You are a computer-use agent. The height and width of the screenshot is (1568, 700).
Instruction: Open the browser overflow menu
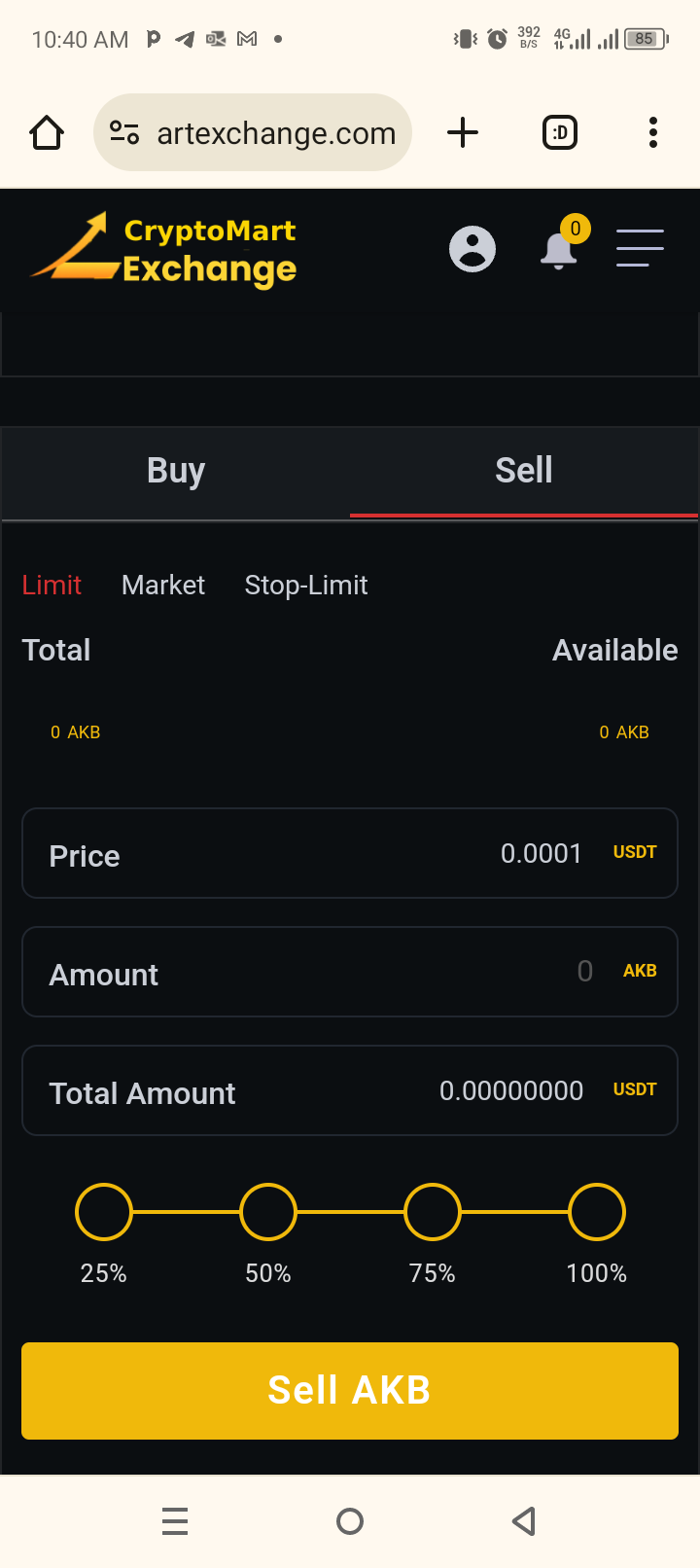[x=653, y=132]
